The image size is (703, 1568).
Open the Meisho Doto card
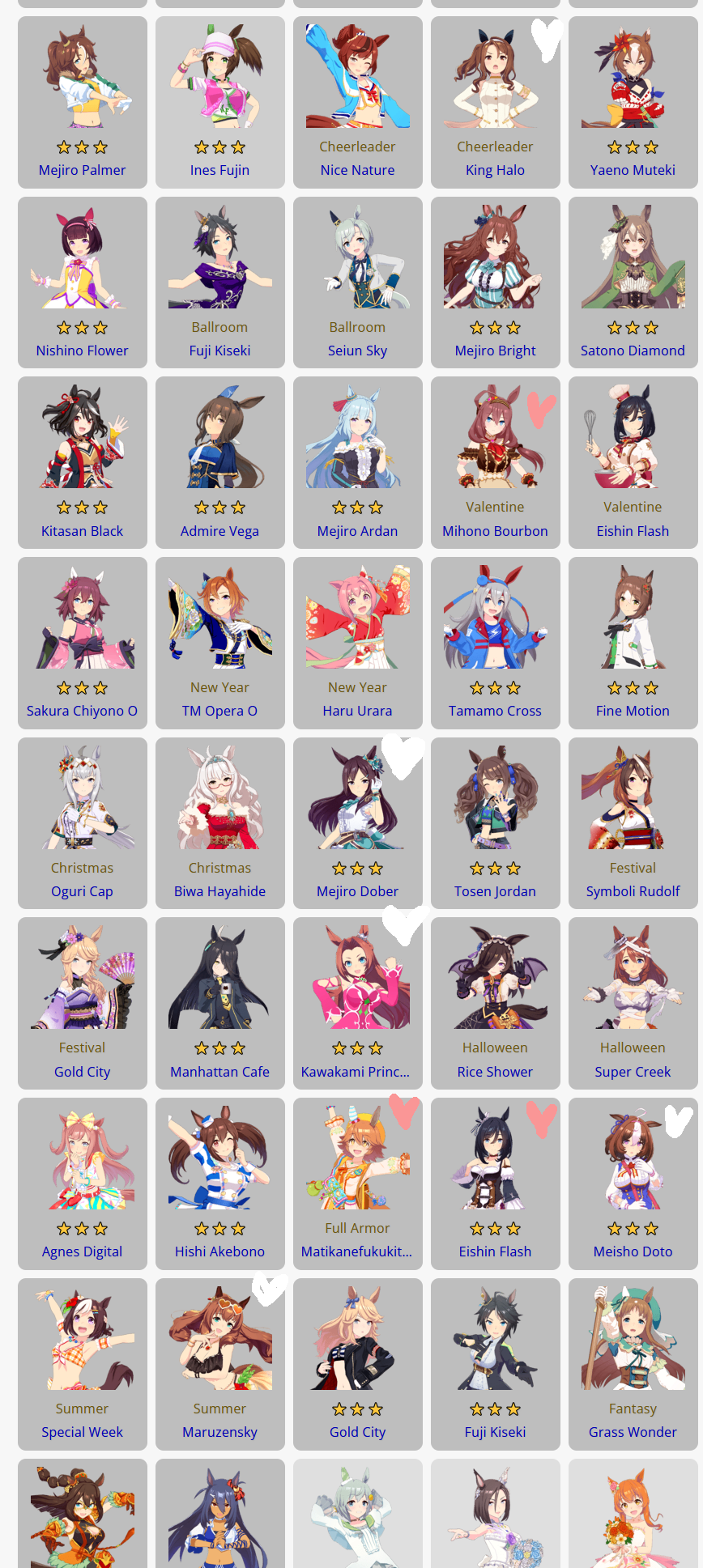coord(633,1183)
